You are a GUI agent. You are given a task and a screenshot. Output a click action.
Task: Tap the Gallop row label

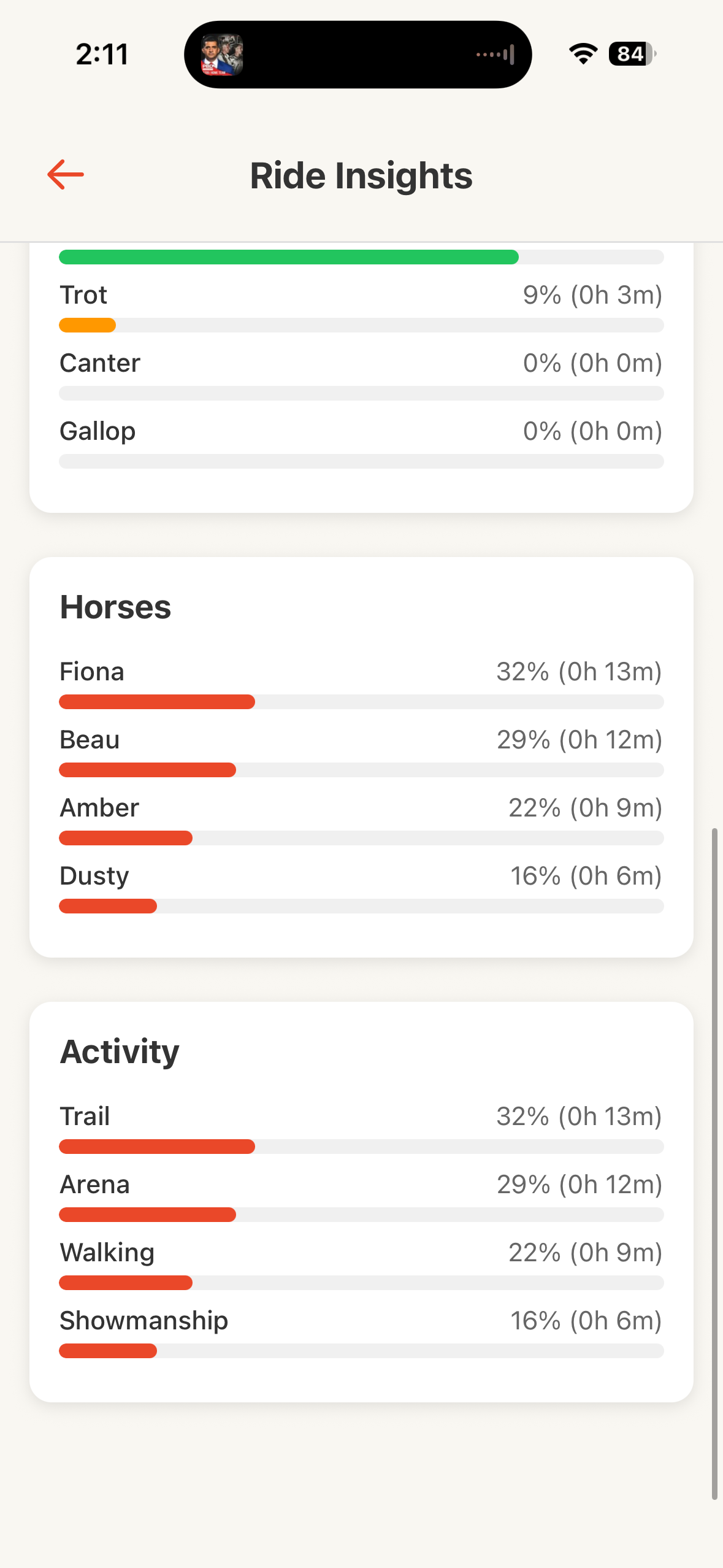(98, 431)
